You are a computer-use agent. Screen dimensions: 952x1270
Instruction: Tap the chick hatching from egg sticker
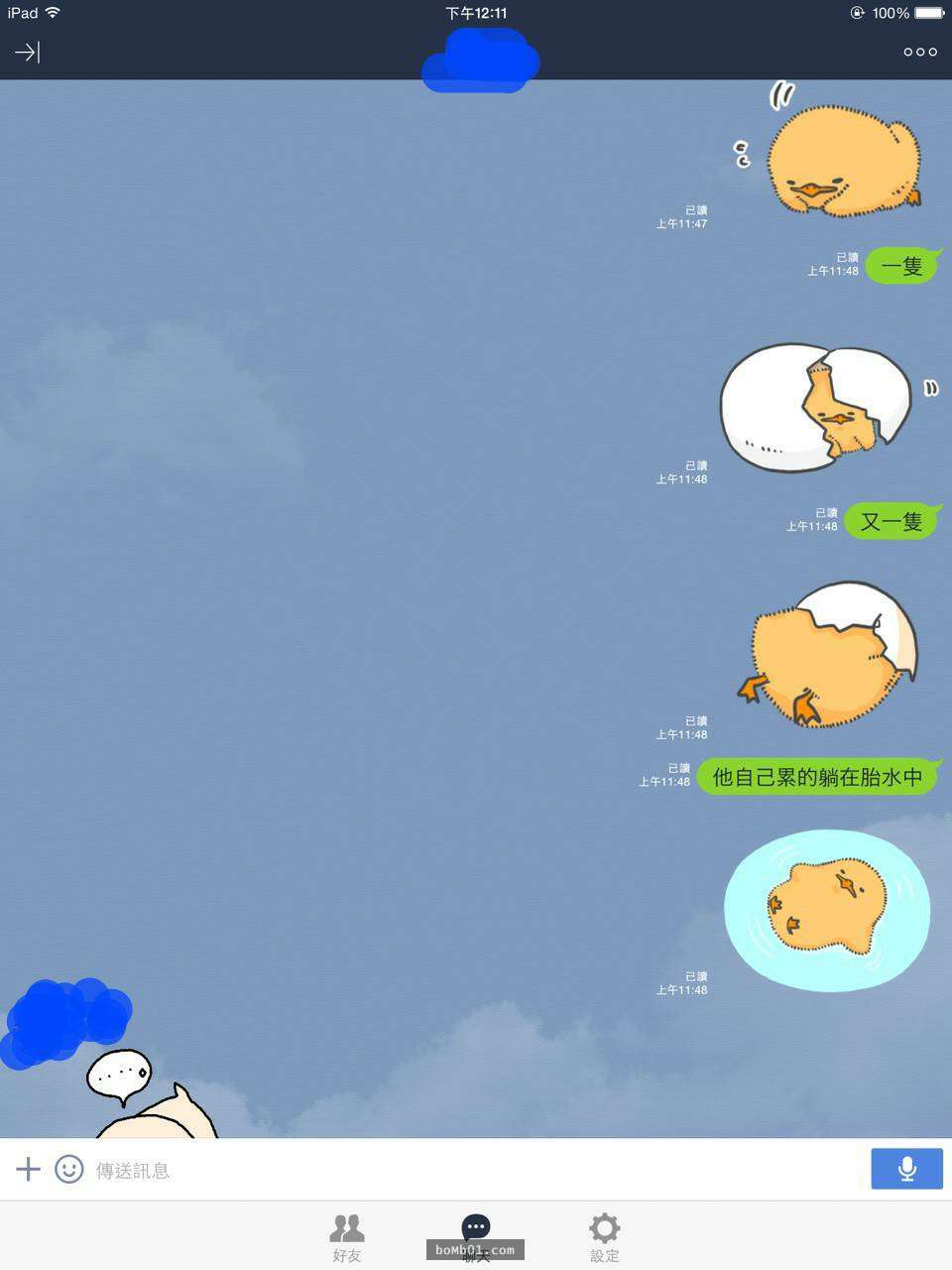[x=815, y=408]
